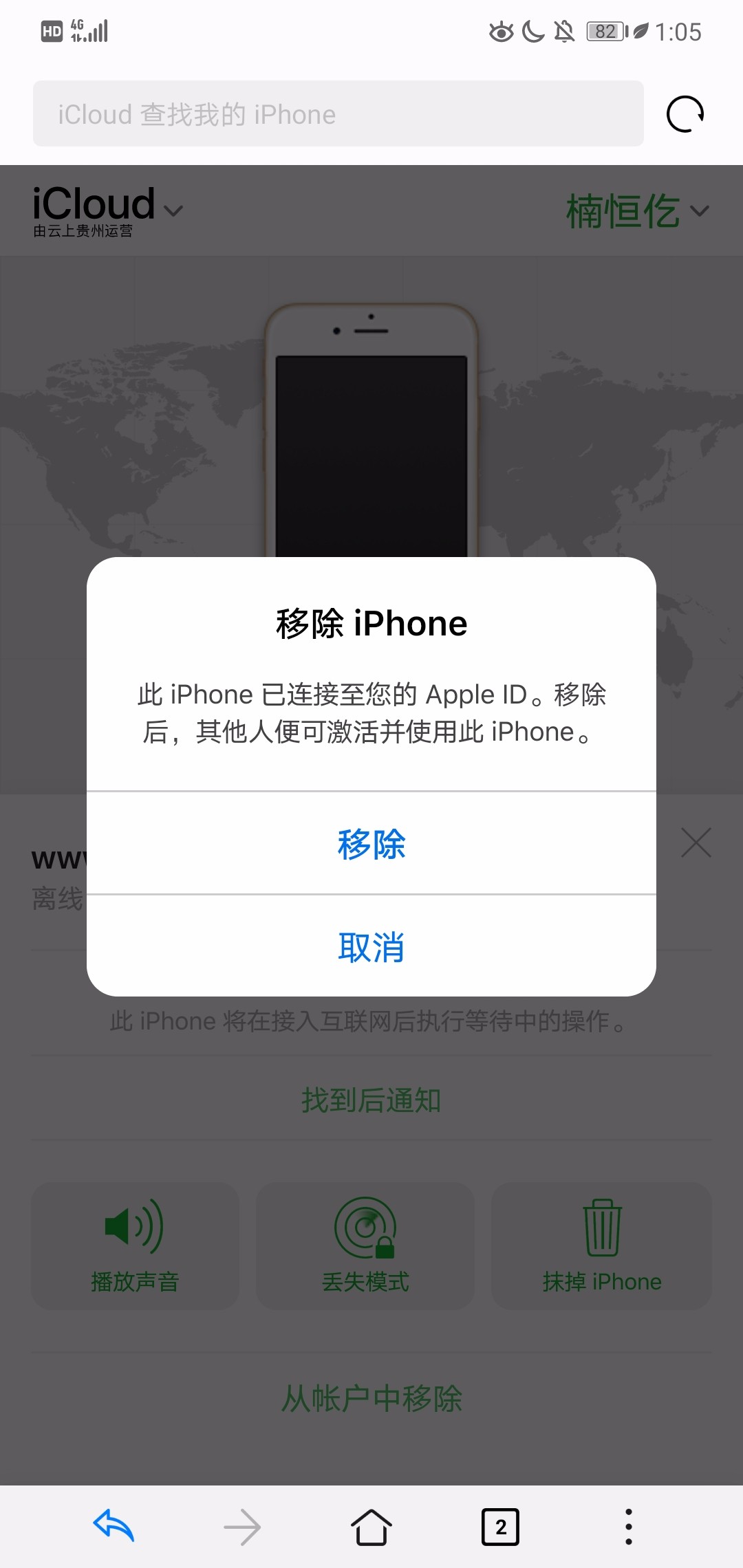Viewport: 743px width, 1568px height.
Task: Confirm with the 移除 button
Action: (x=371, y=844)
